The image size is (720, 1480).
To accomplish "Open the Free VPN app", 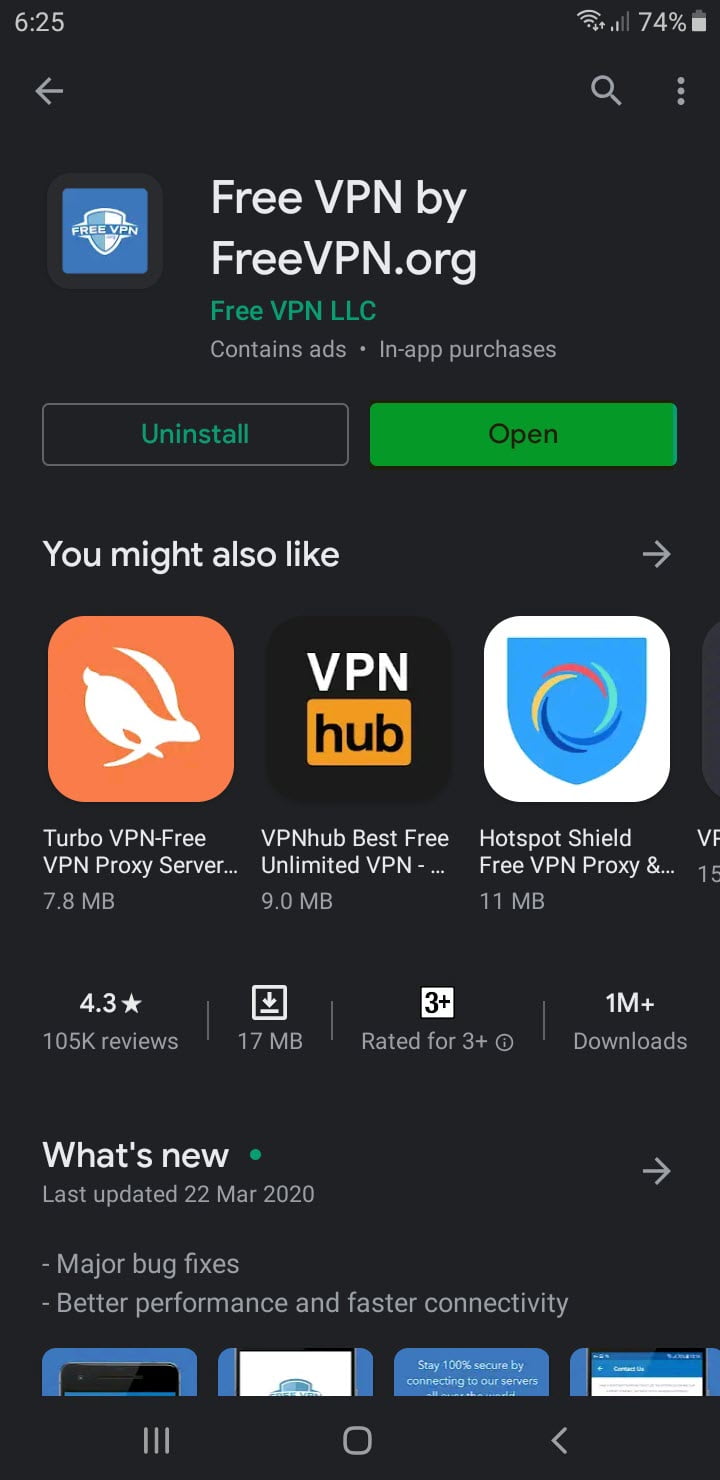I will [523, 434].
